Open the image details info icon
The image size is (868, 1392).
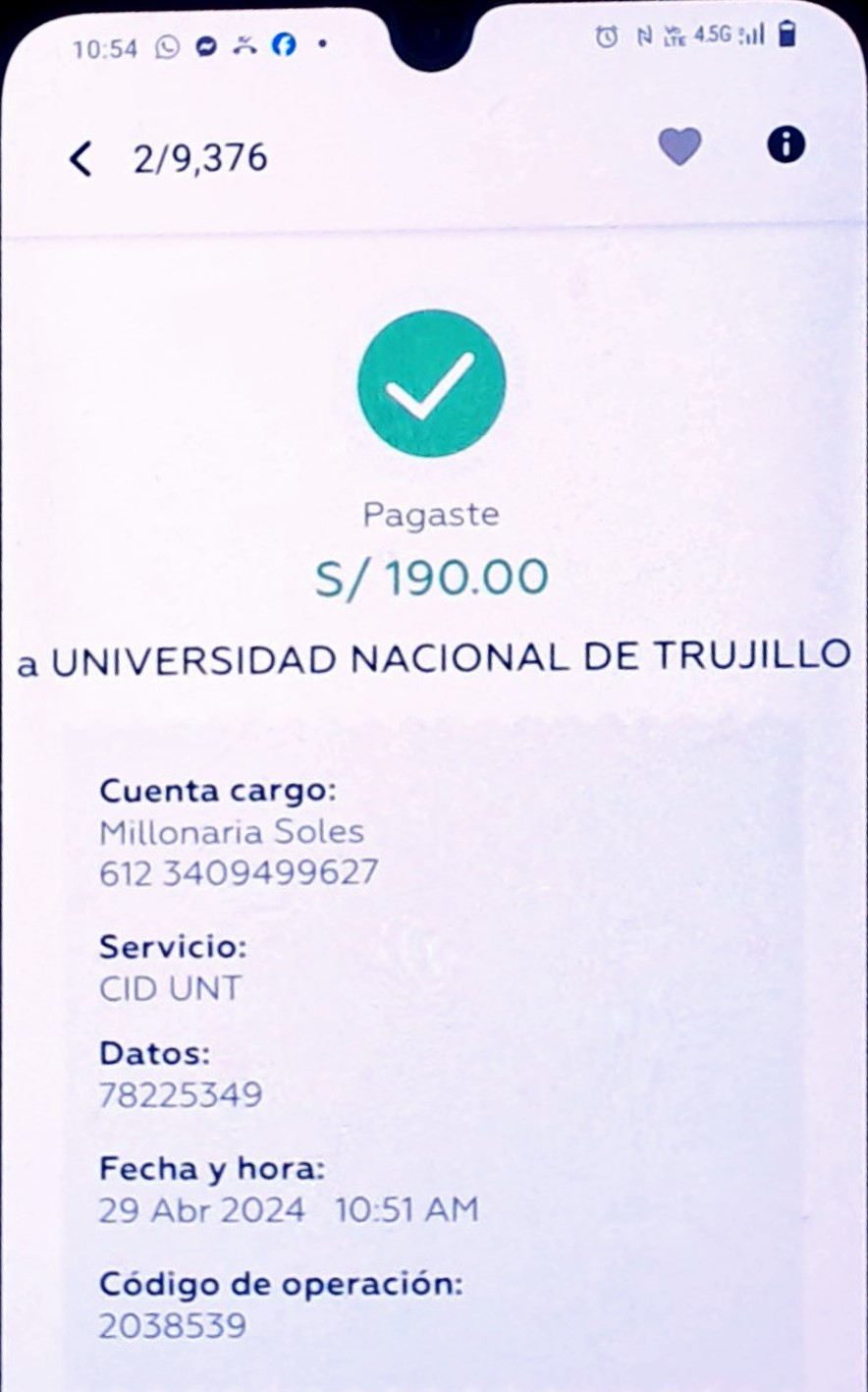pos(786,145)
